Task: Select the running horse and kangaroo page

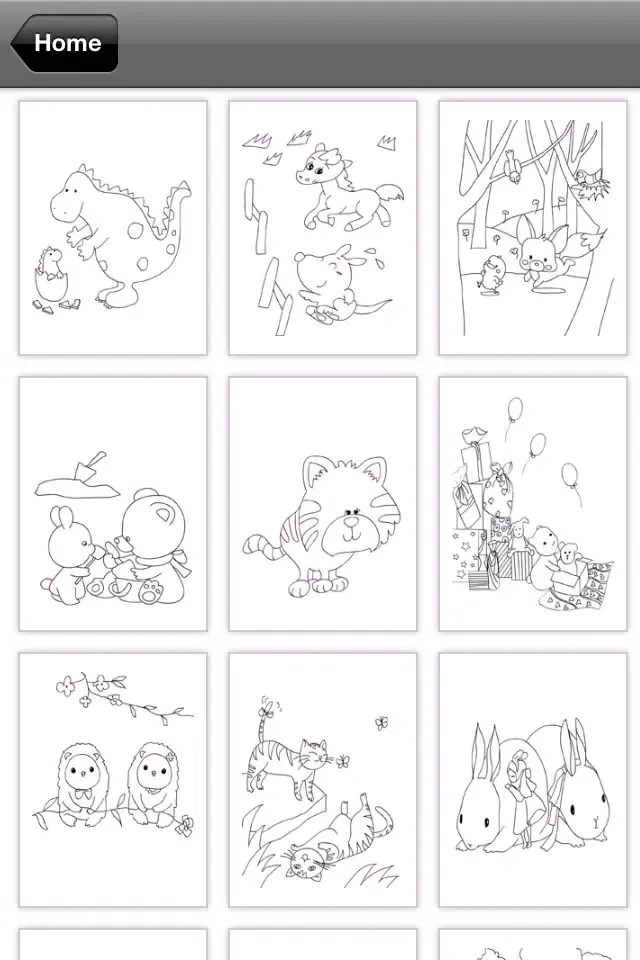Action: 323,228
